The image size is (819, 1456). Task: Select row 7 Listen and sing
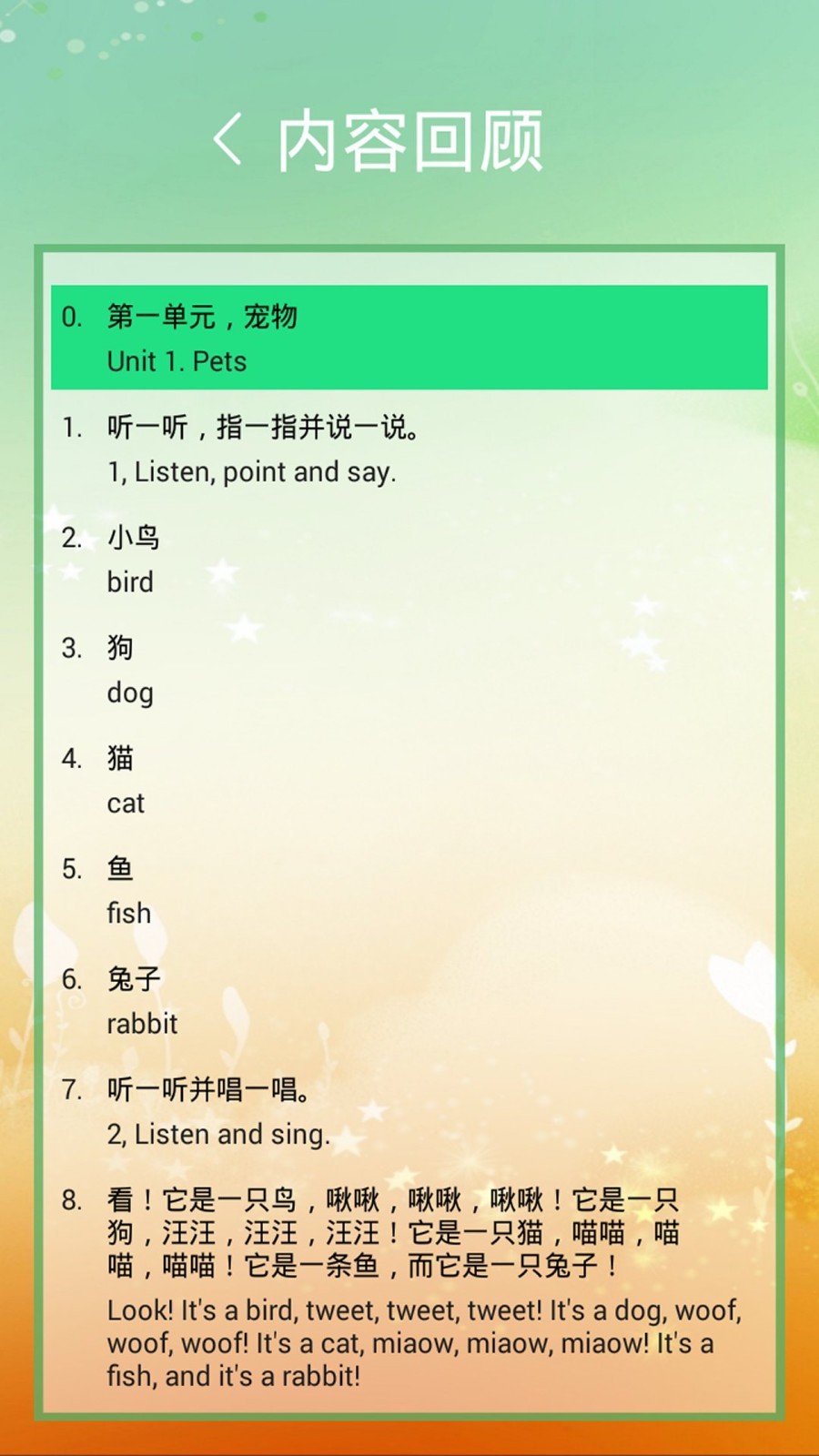[409, 1111]
